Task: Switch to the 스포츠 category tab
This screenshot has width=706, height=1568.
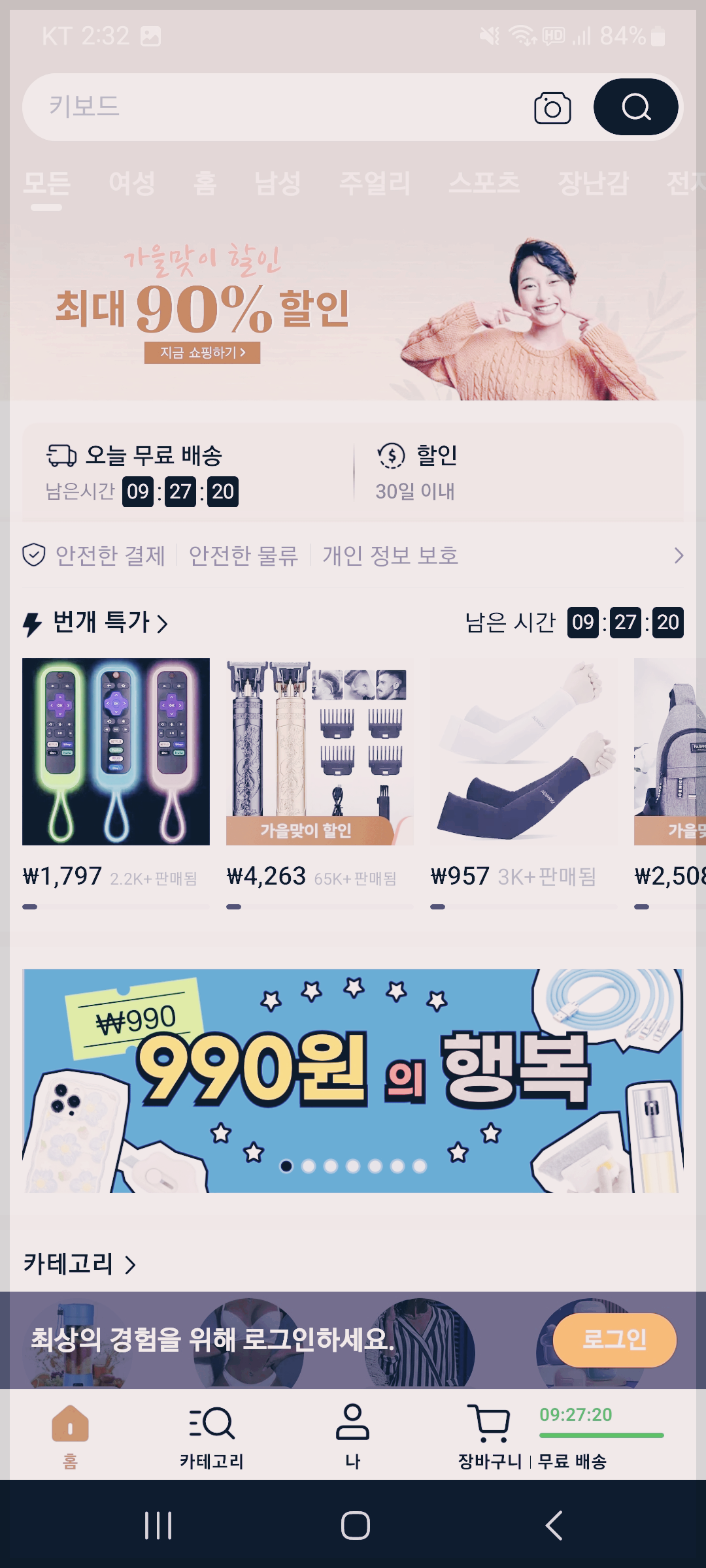Action: click(482, 184)
